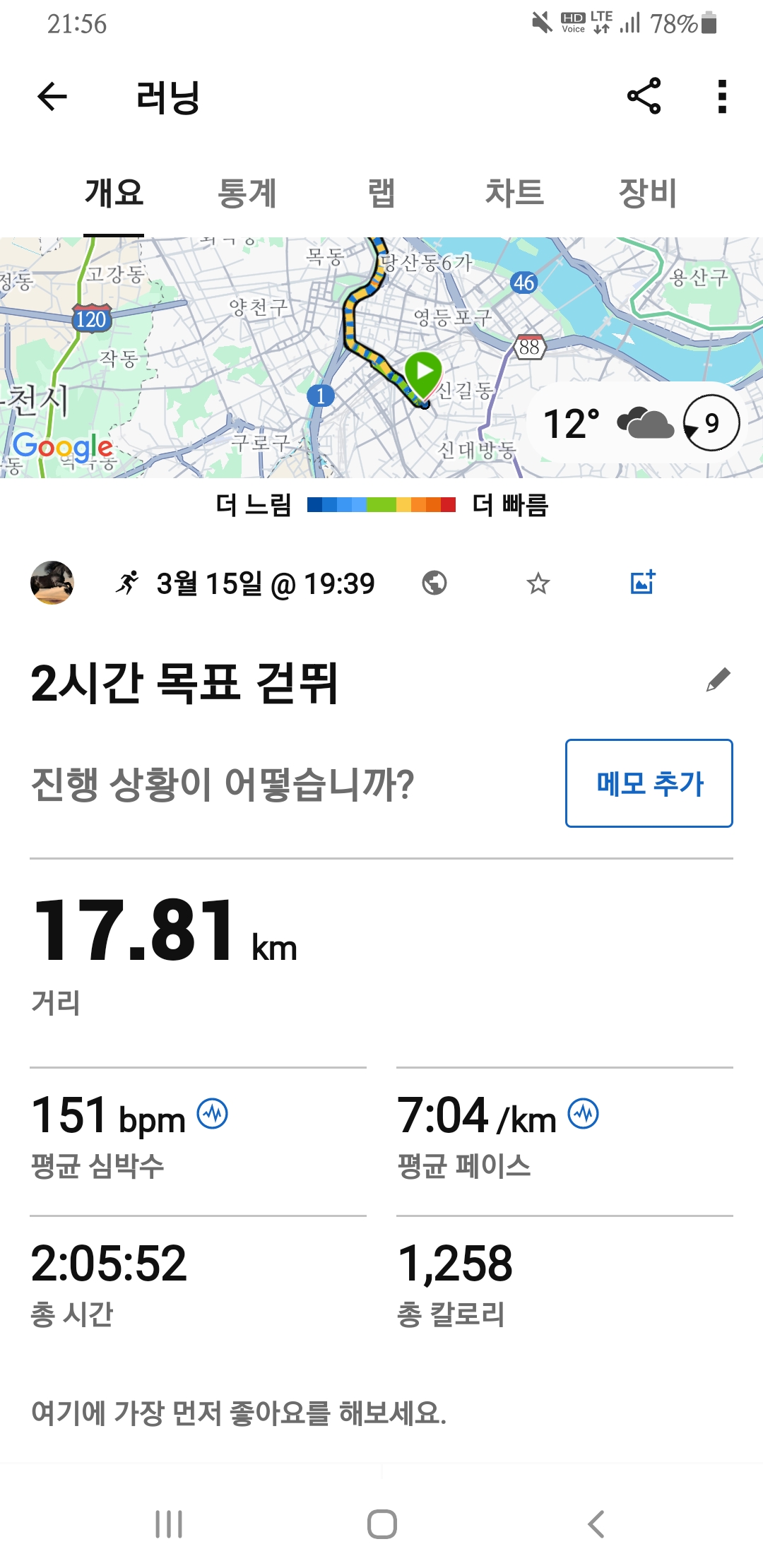Open the three-dot overflow menu
The width and height of the screenshot is (763, 1568).
click(721, 97)
